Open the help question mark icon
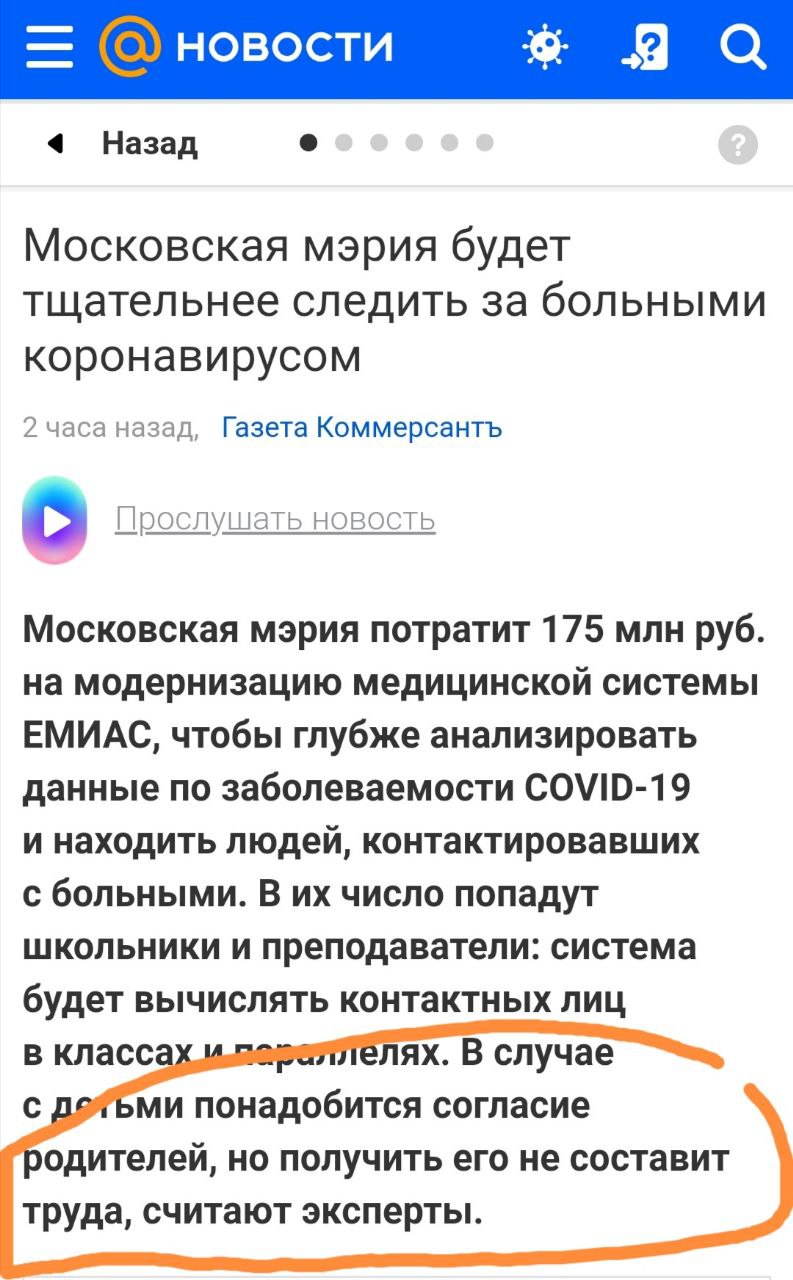Screen dimensions: 793x1280 [738, 146]
